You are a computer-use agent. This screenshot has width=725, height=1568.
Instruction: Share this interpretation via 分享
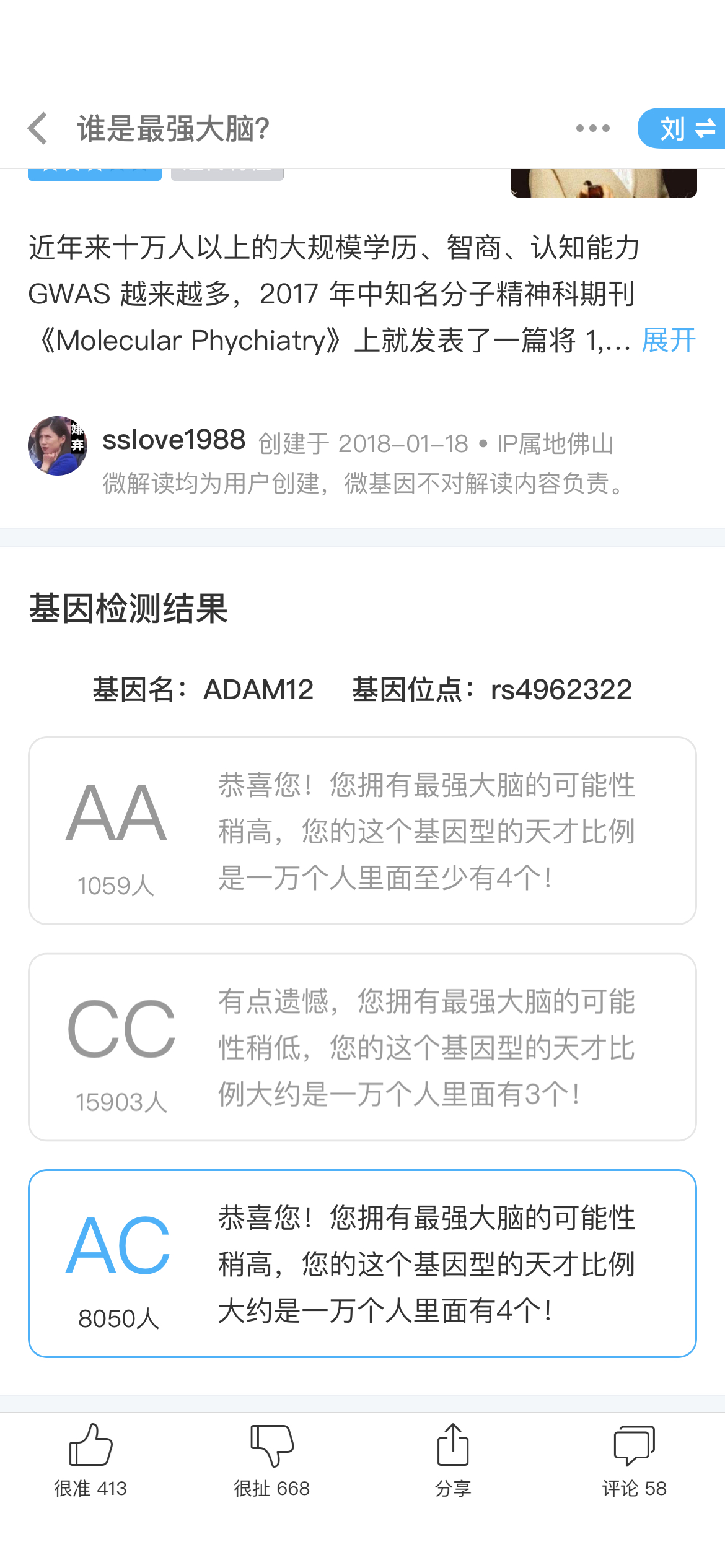tap(453, 1460)
